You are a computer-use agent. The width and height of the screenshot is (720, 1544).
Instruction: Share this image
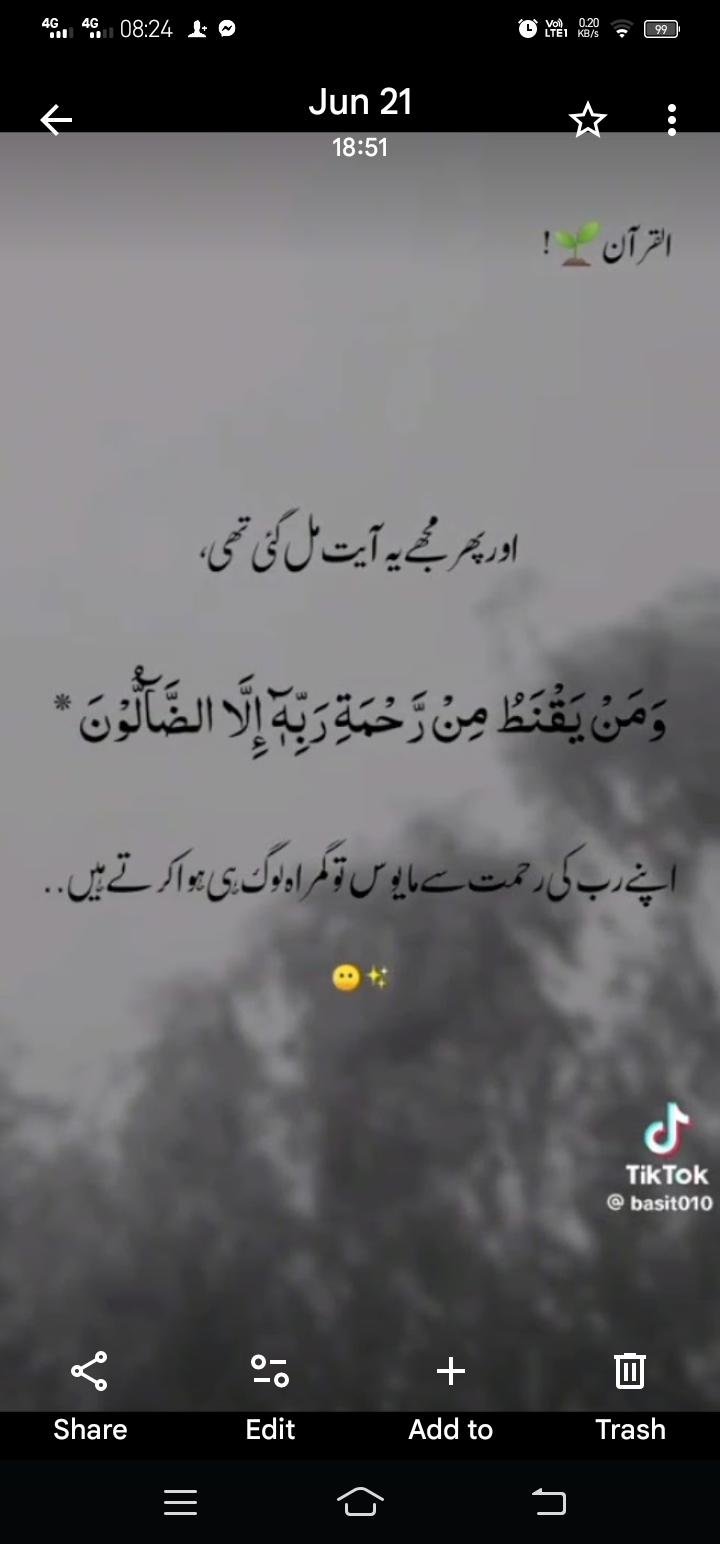(90, 1392)
